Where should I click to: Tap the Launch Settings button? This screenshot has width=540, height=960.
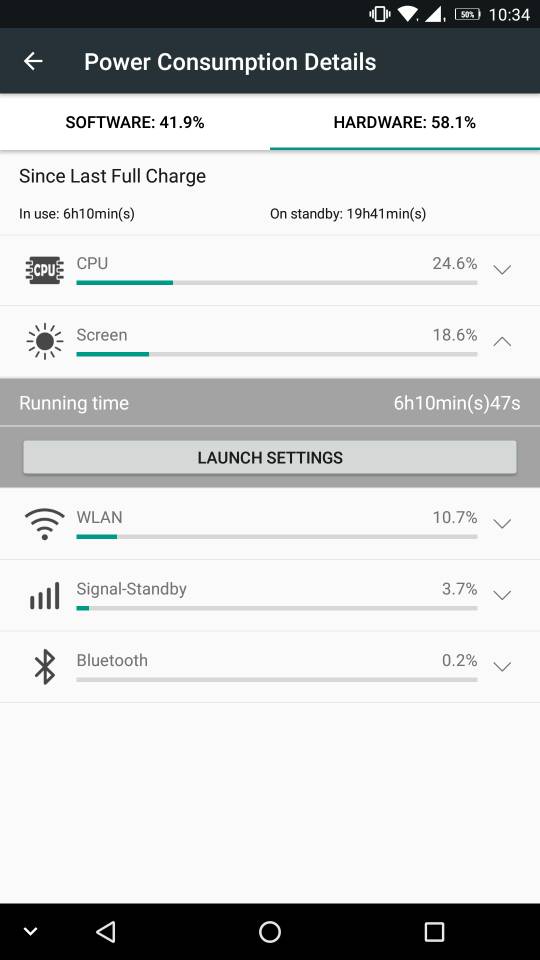point(270,457)
